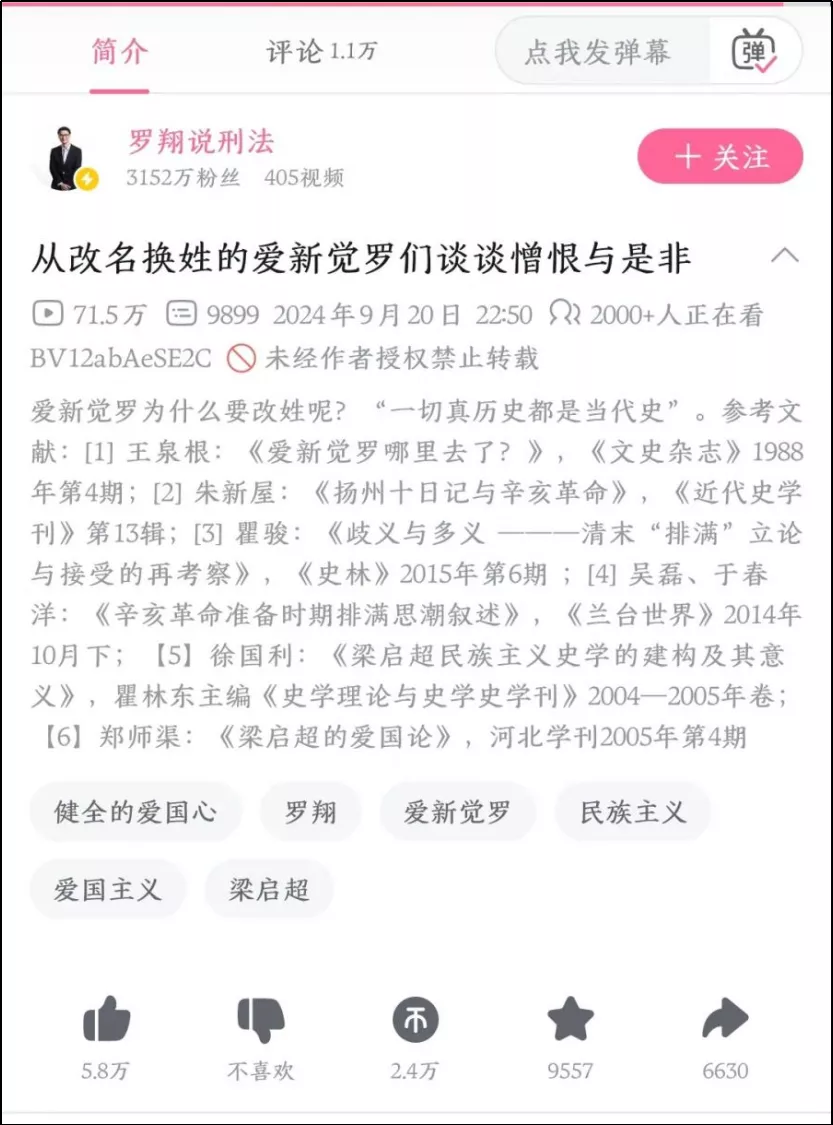Screen dimensions: 833x1125
Task: Open the 民族主义 tag
Action: (633, 811)
